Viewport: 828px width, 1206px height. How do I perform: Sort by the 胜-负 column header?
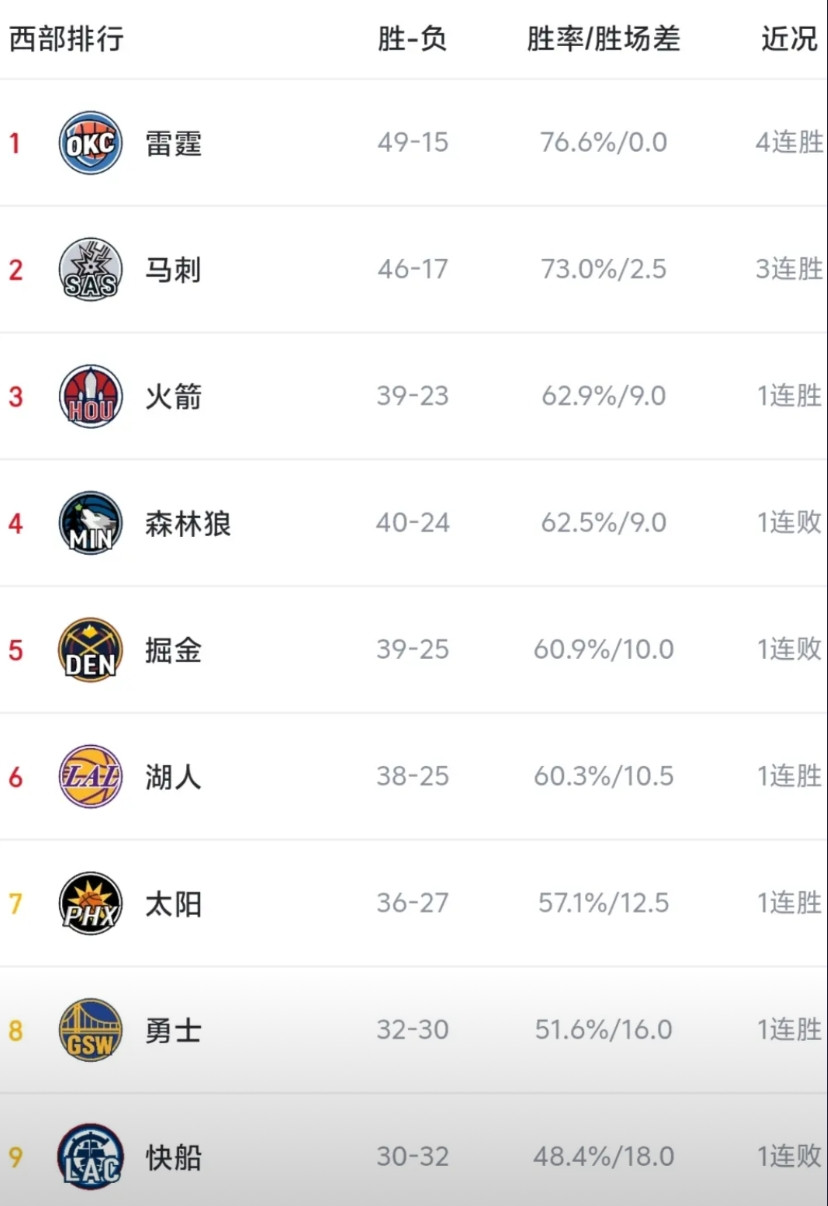click(x=413, y=40)
